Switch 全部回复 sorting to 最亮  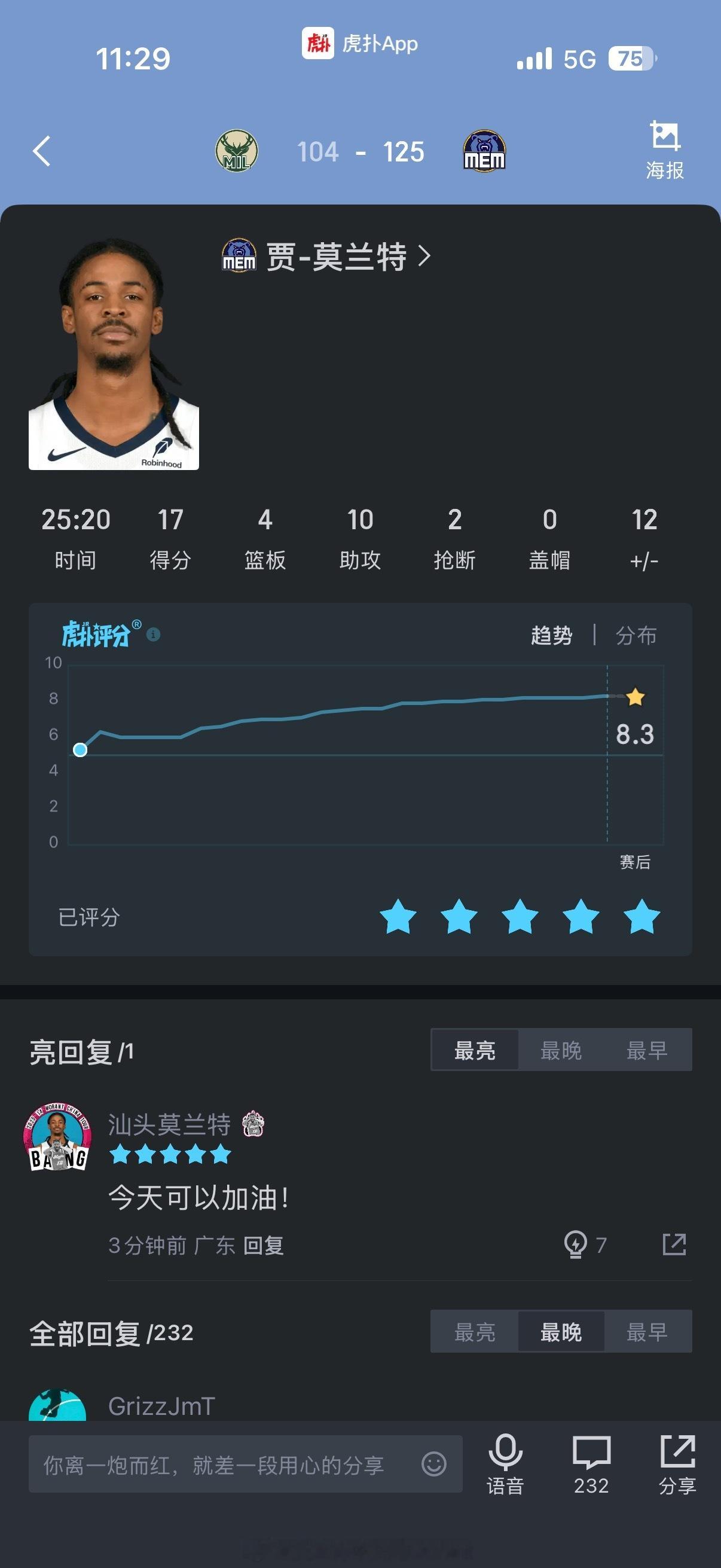(x=475, y=1332)
